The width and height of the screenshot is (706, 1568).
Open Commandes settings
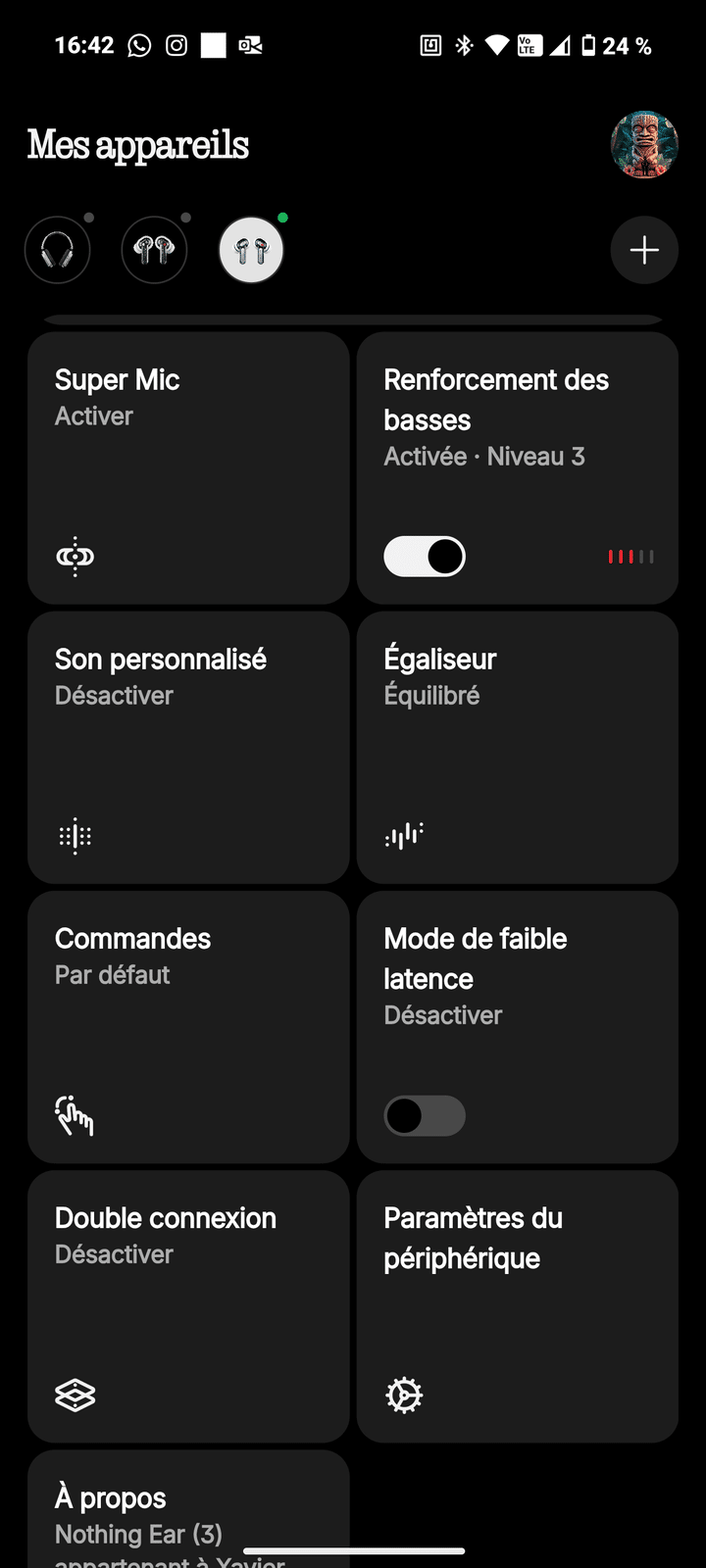(188, 1026)
